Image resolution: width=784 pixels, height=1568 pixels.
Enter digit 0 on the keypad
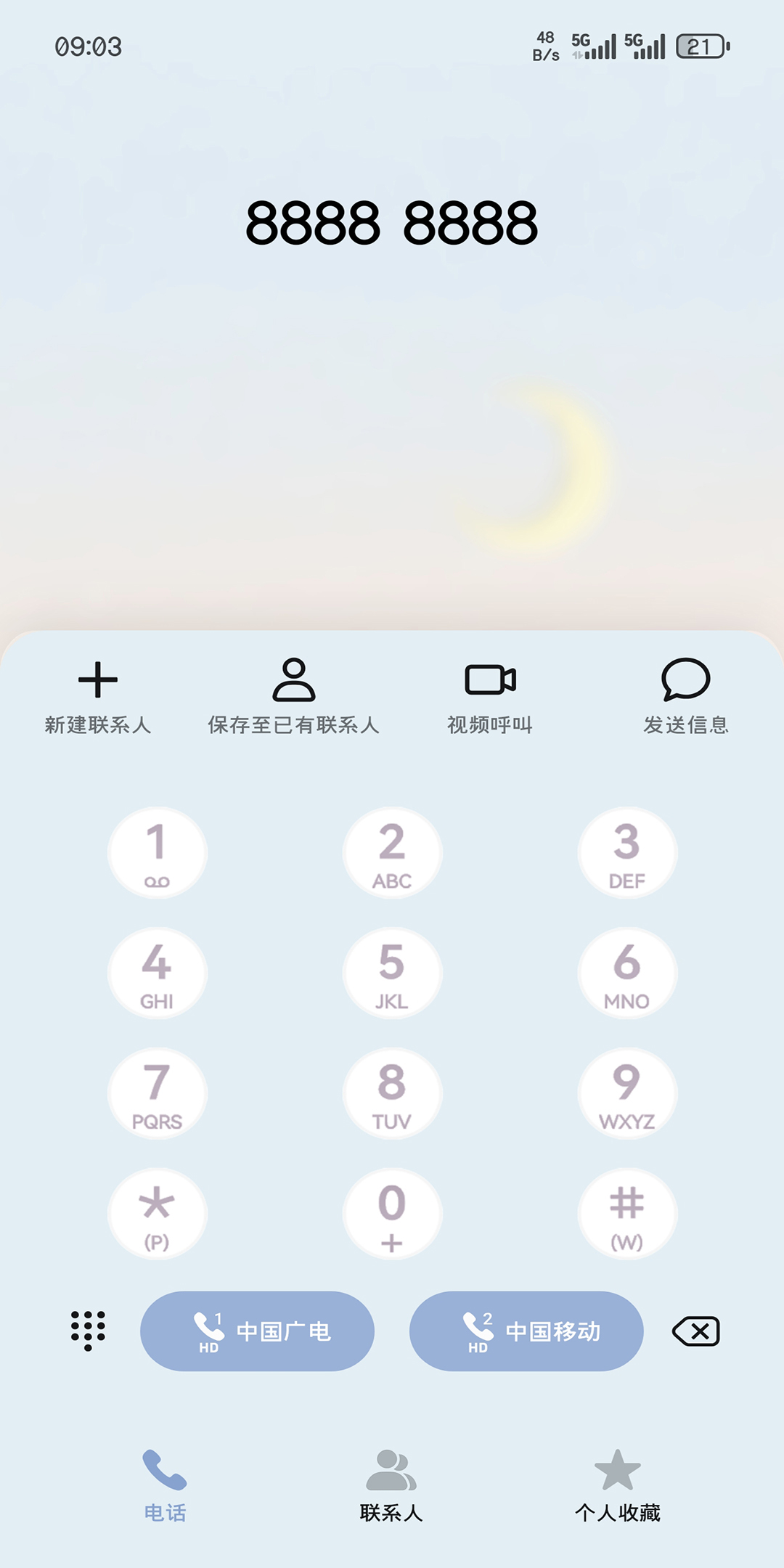(x=392, y=1214)
